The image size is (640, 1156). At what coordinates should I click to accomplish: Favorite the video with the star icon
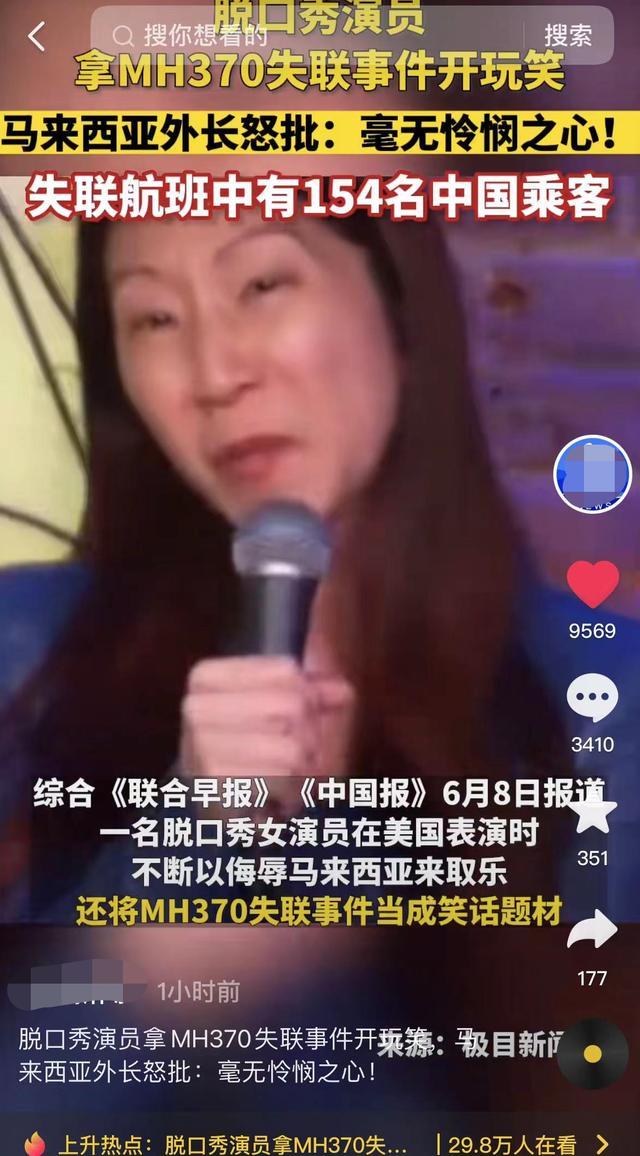(594, 811)
